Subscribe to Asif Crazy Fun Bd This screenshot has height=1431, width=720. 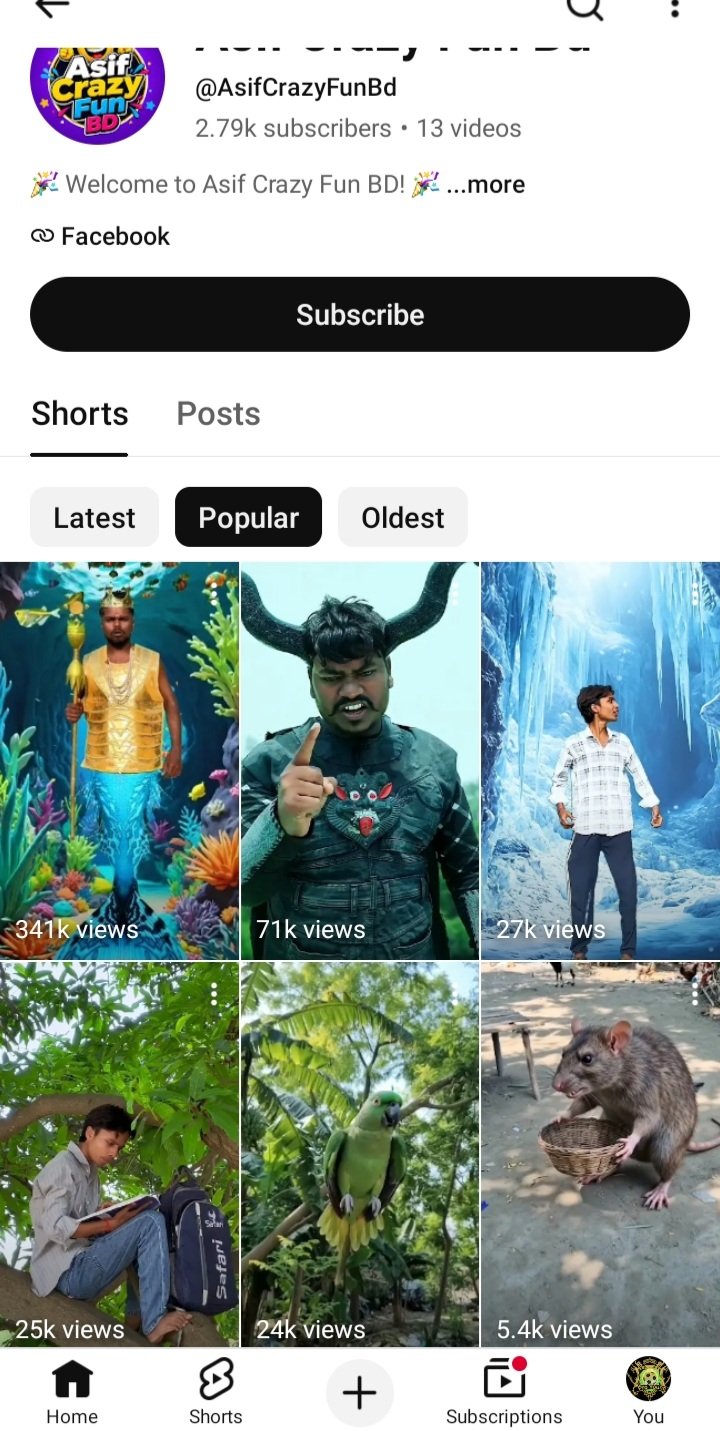pyautogui.click(x=360, y=314)
